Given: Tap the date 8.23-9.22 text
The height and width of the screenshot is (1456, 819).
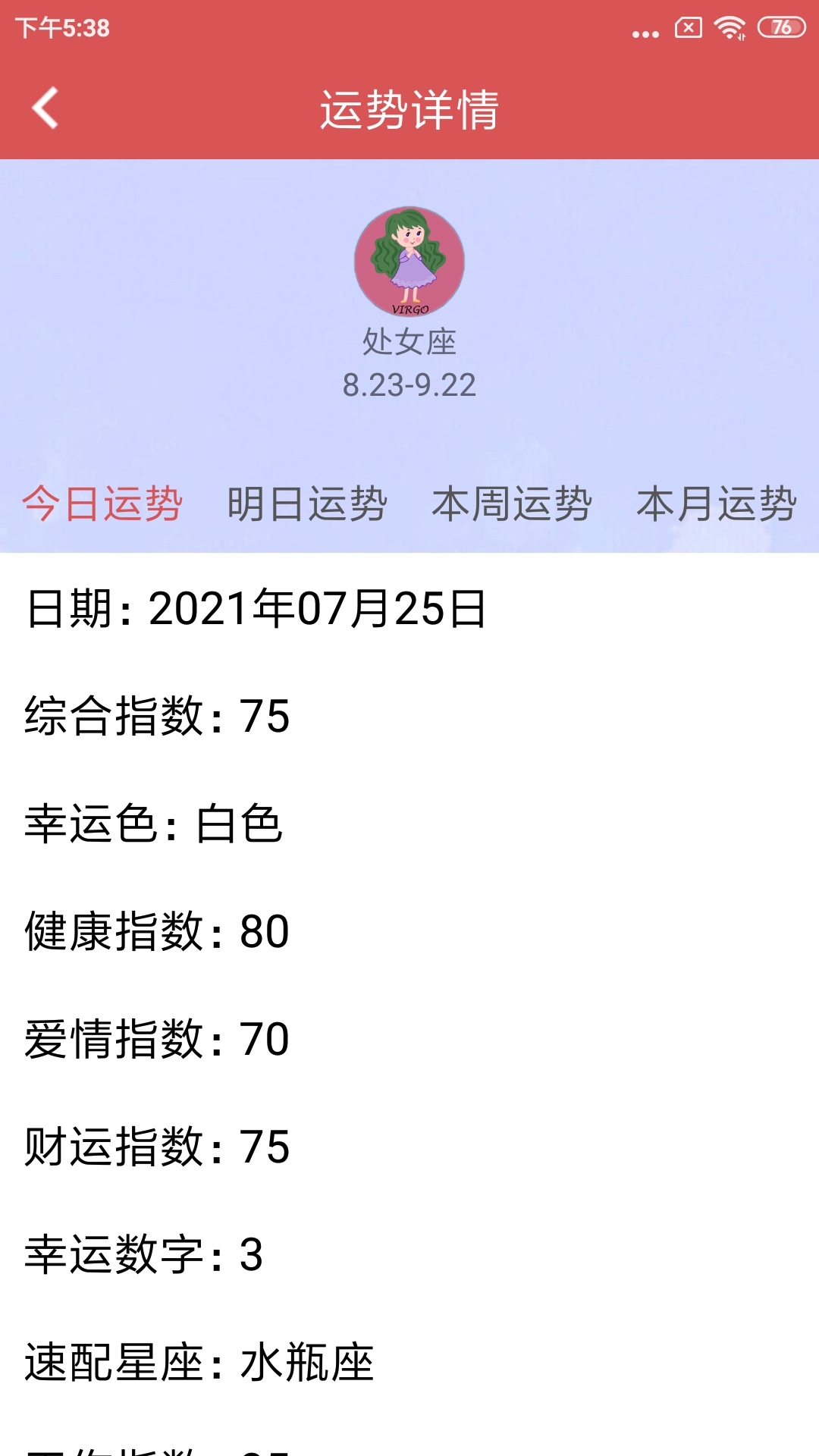Looking at the screenshot, I should pyautogui.click(x=409, y=384).
